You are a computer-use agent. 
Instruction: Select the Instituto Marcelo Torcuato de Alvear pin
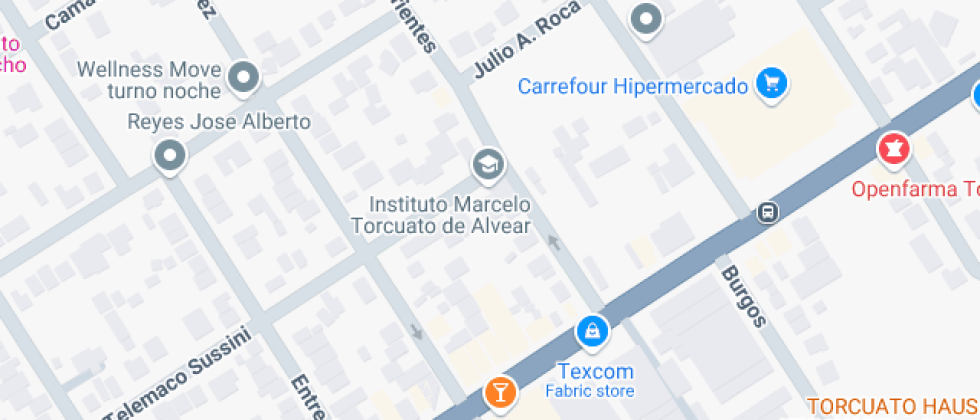[x=488, y=163]
